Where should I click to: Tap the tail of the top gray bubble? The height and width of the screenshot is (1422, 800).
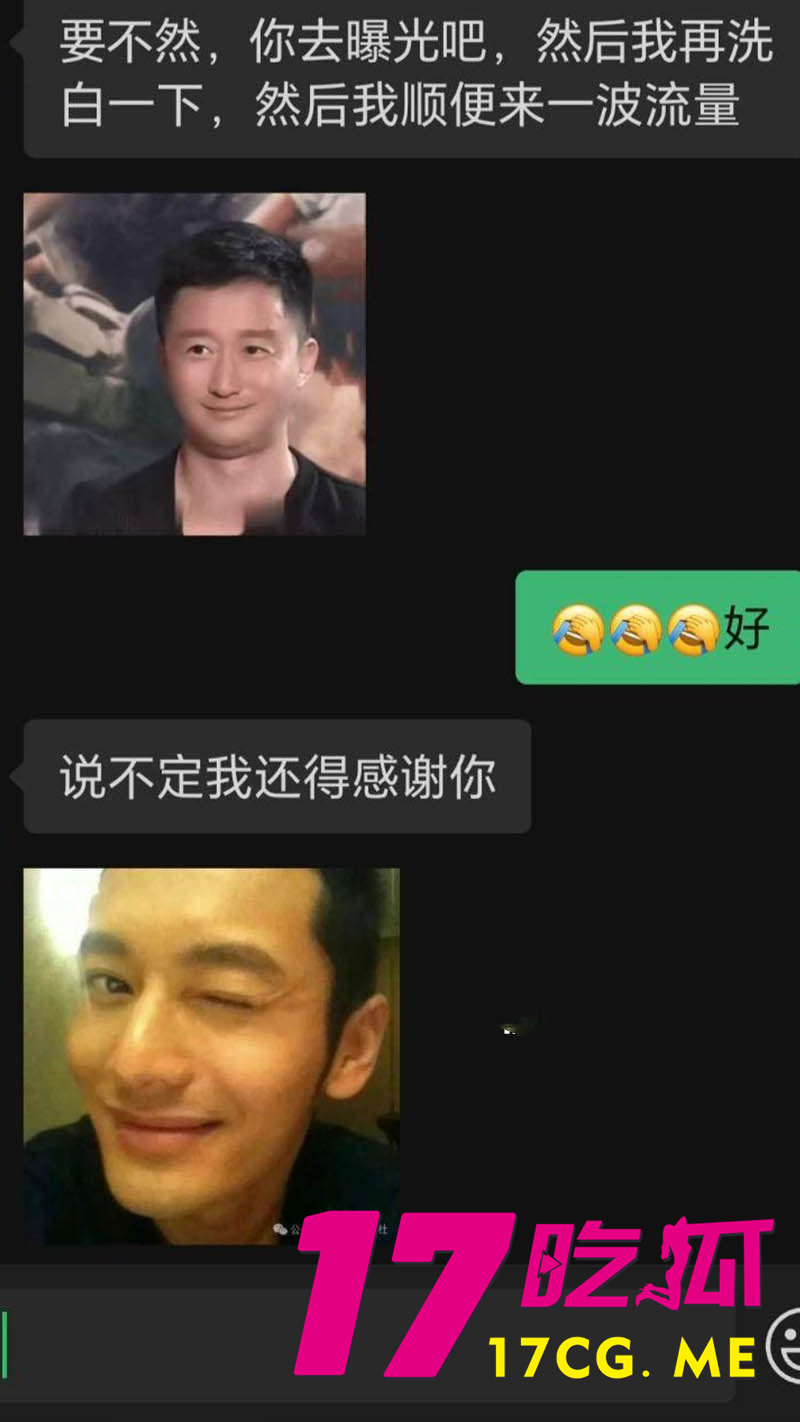click(12, 40)
